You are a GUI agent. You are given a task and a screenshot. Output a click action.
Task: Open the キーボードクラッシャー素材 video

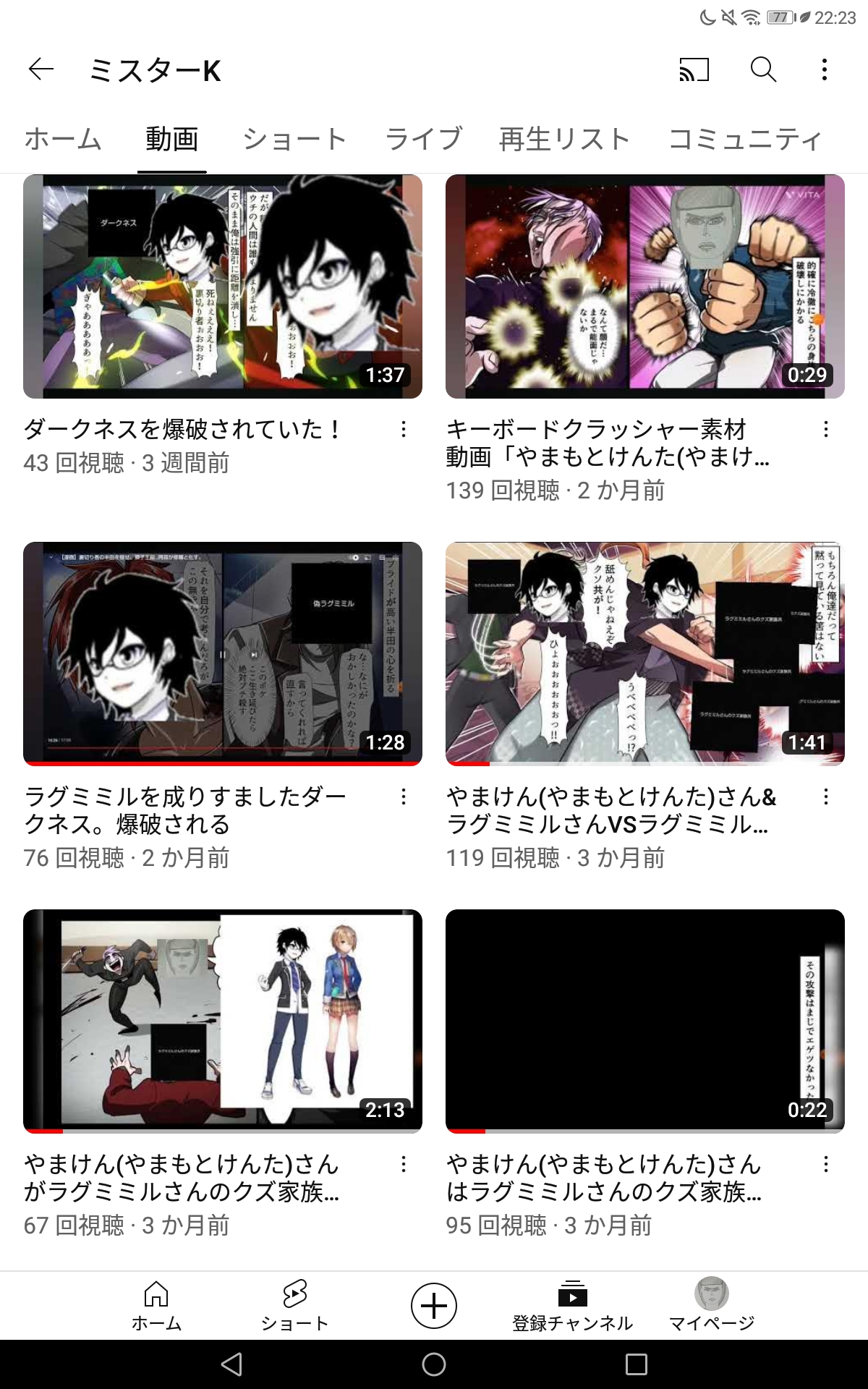(x=645, y=286)
